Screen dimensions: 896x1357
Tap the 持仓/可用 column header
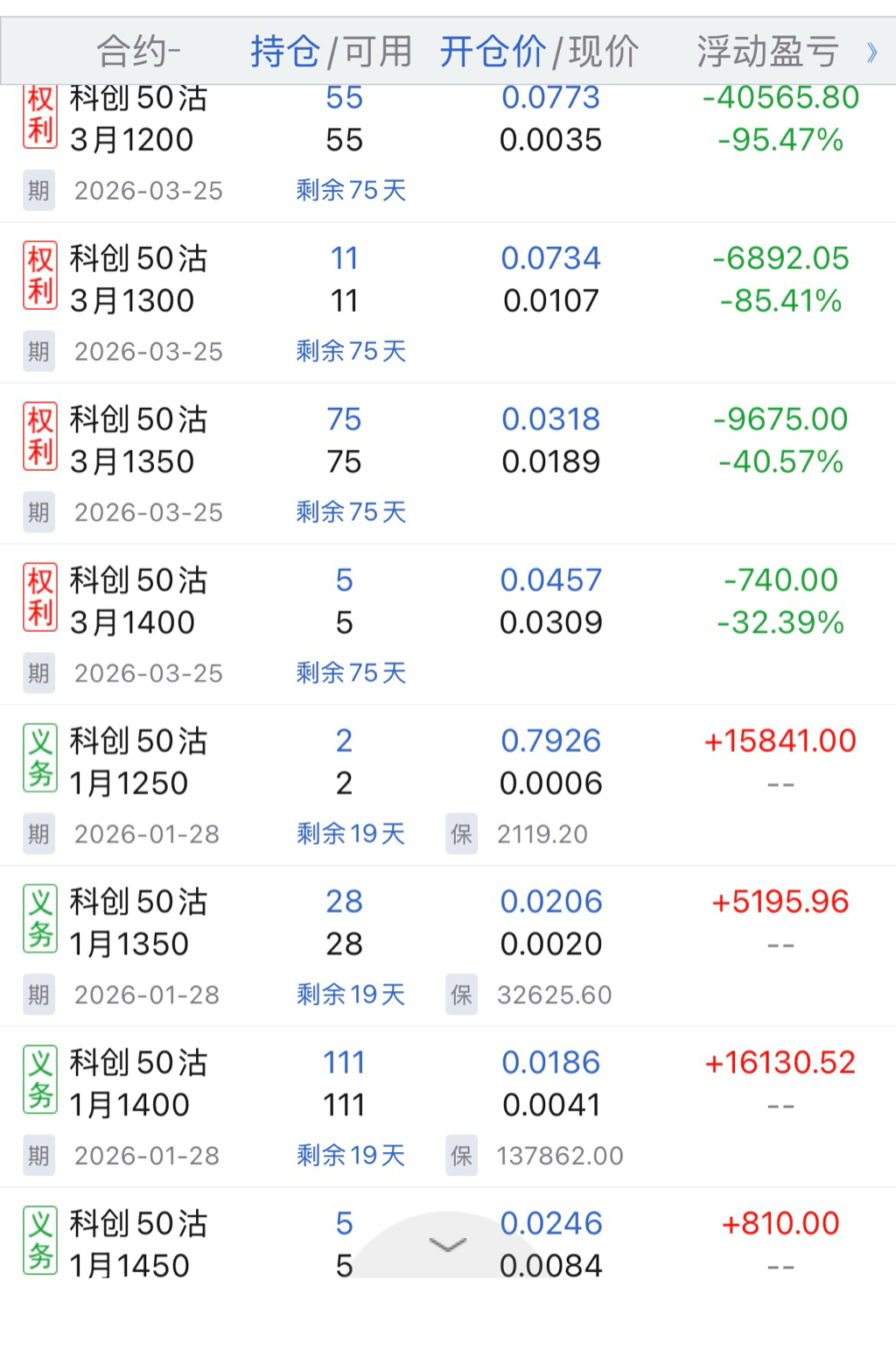pyautogui.click(x=331, y=52)
